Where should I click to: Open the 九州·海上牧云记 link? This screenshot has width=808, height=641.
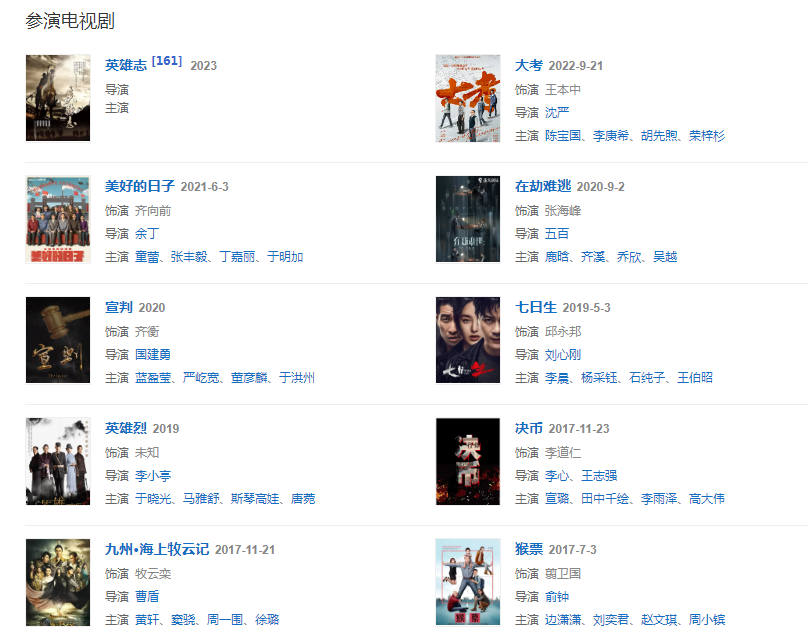pos(156,549)
